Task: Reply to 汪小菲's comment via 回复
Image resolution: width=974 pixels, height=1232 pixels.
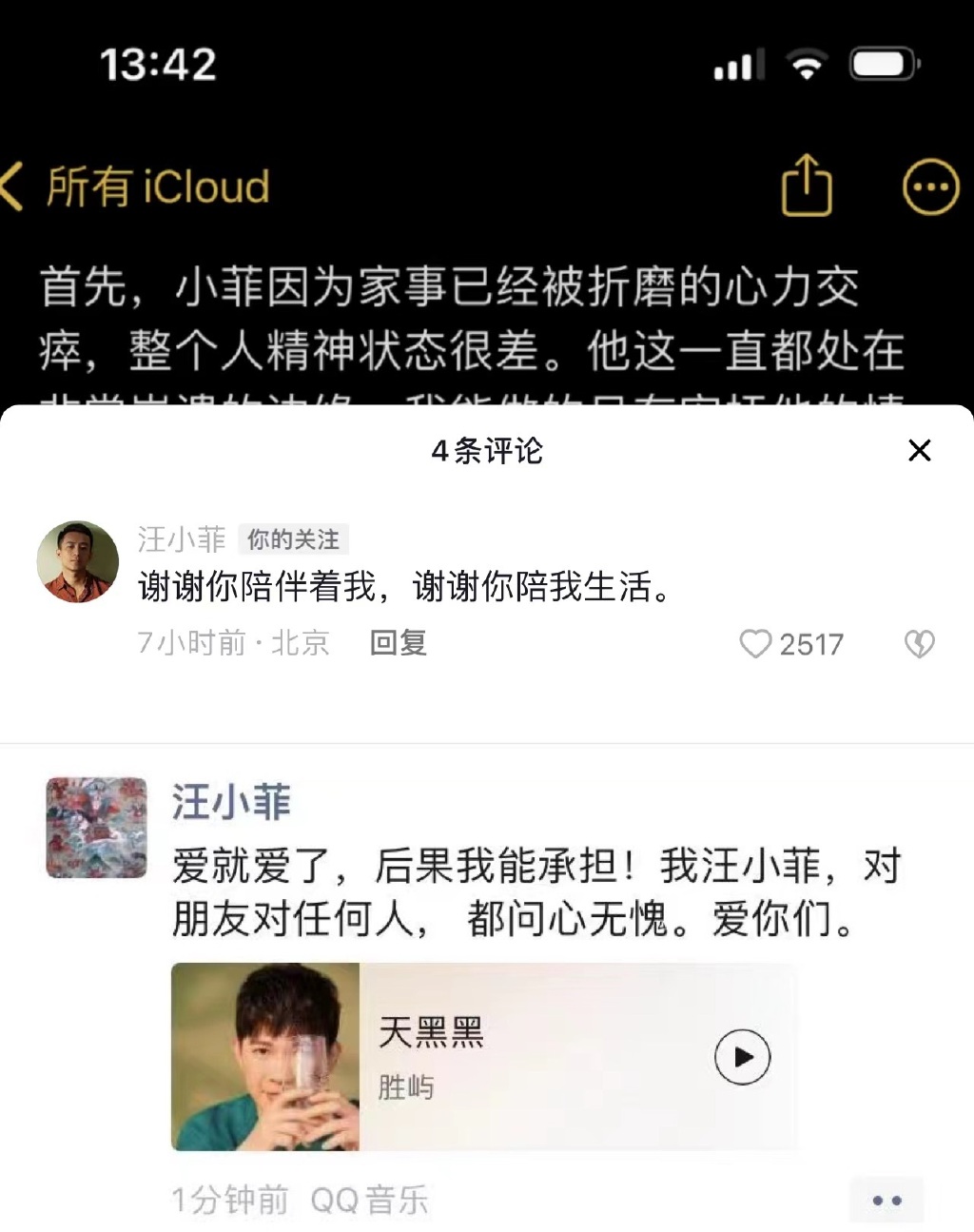Action: point(398,643)
